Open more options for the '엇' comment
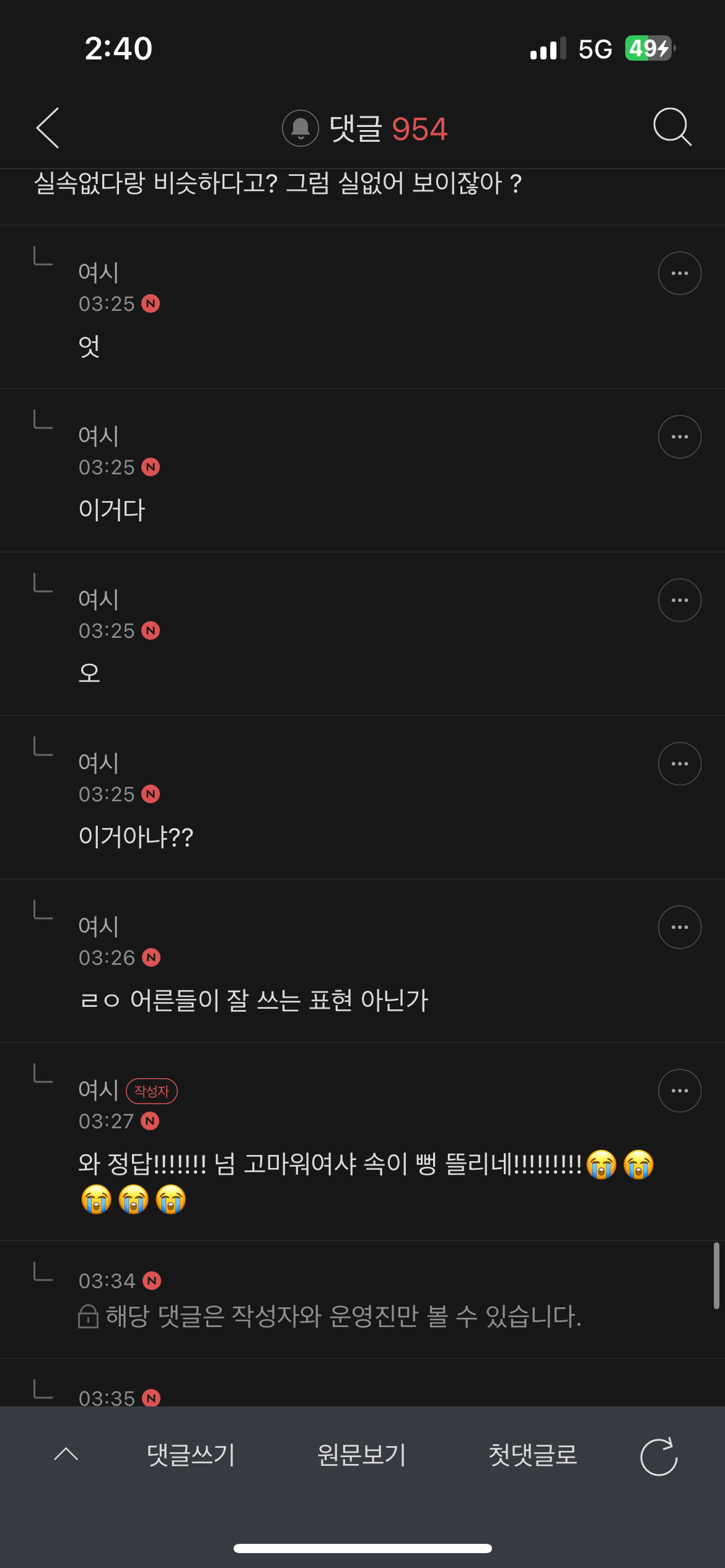 pos(679,273)
